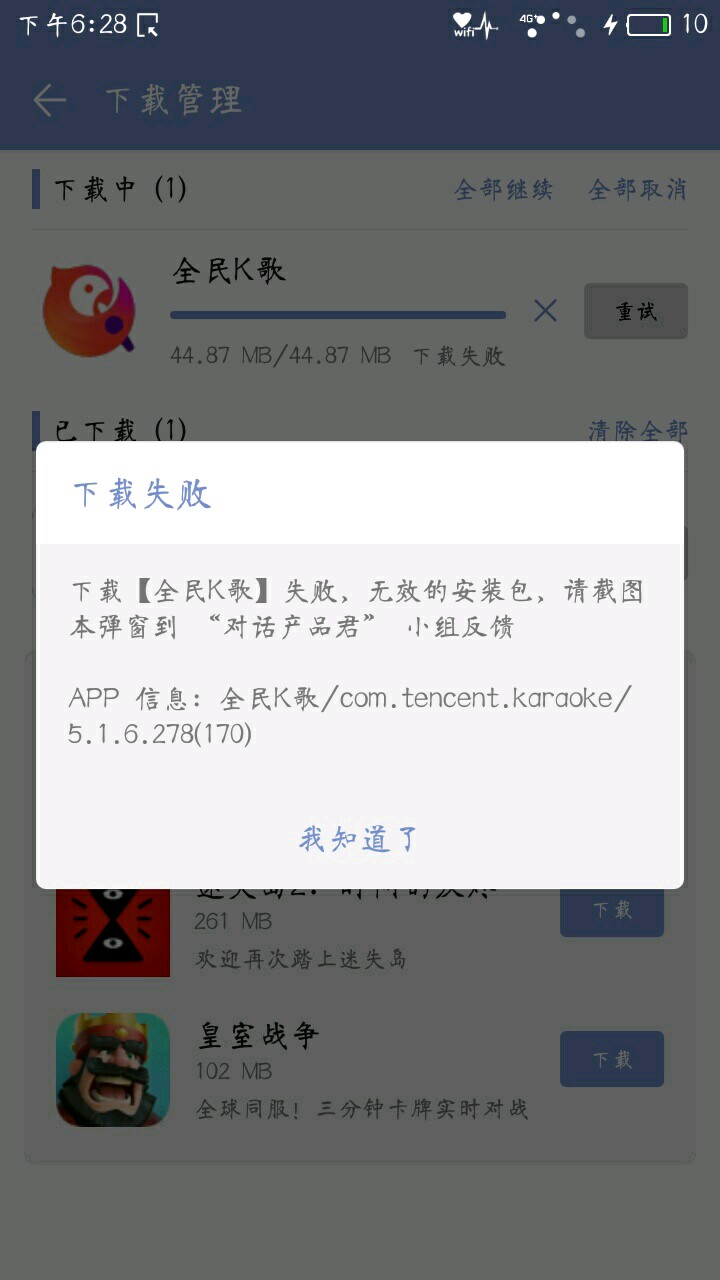720x1280 pixels.
Task: Tap 全部继续 to resume all downloads
Action: click(503, 189)
